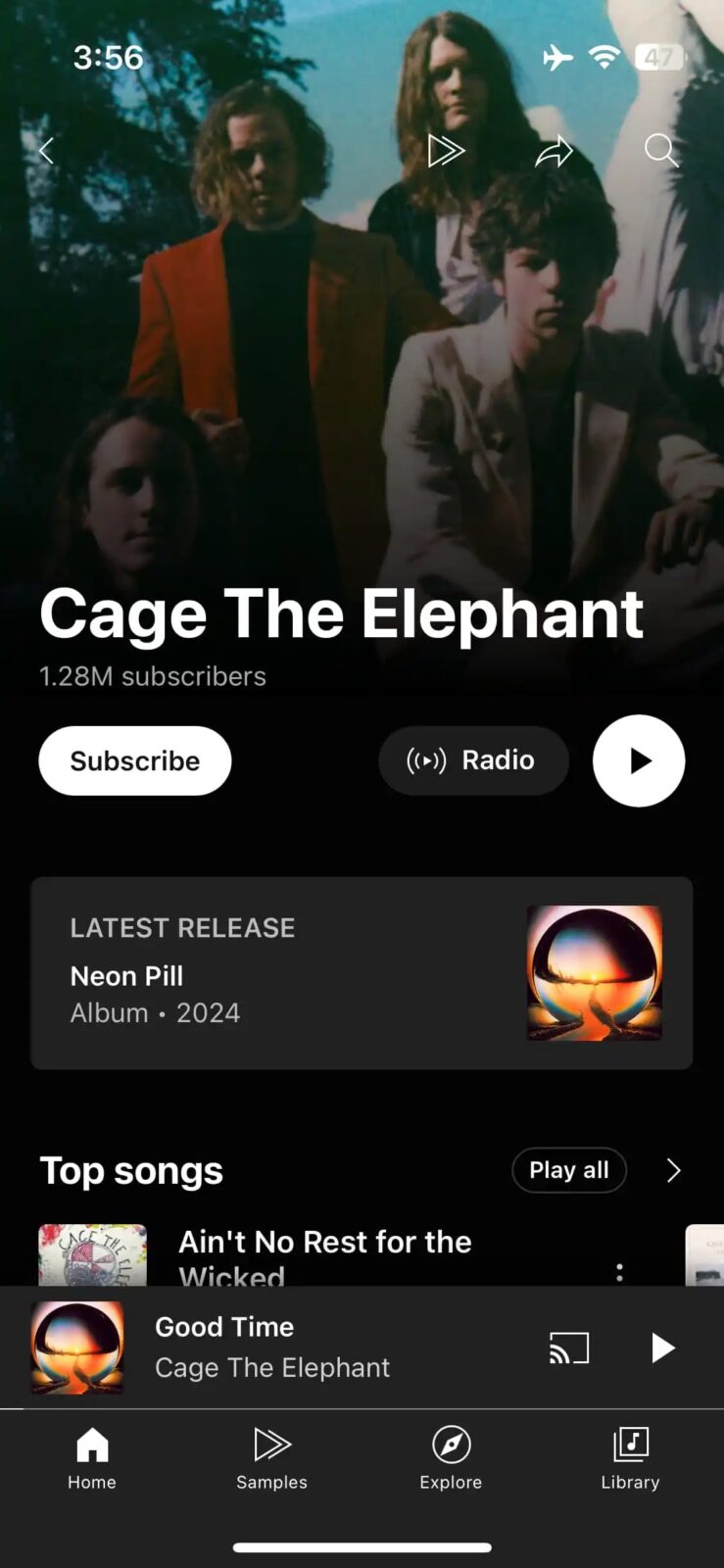Switch to the Library tab
Image resolution: width=724 pixels, height=1568 pixels.
click(x=630, y=1458)
